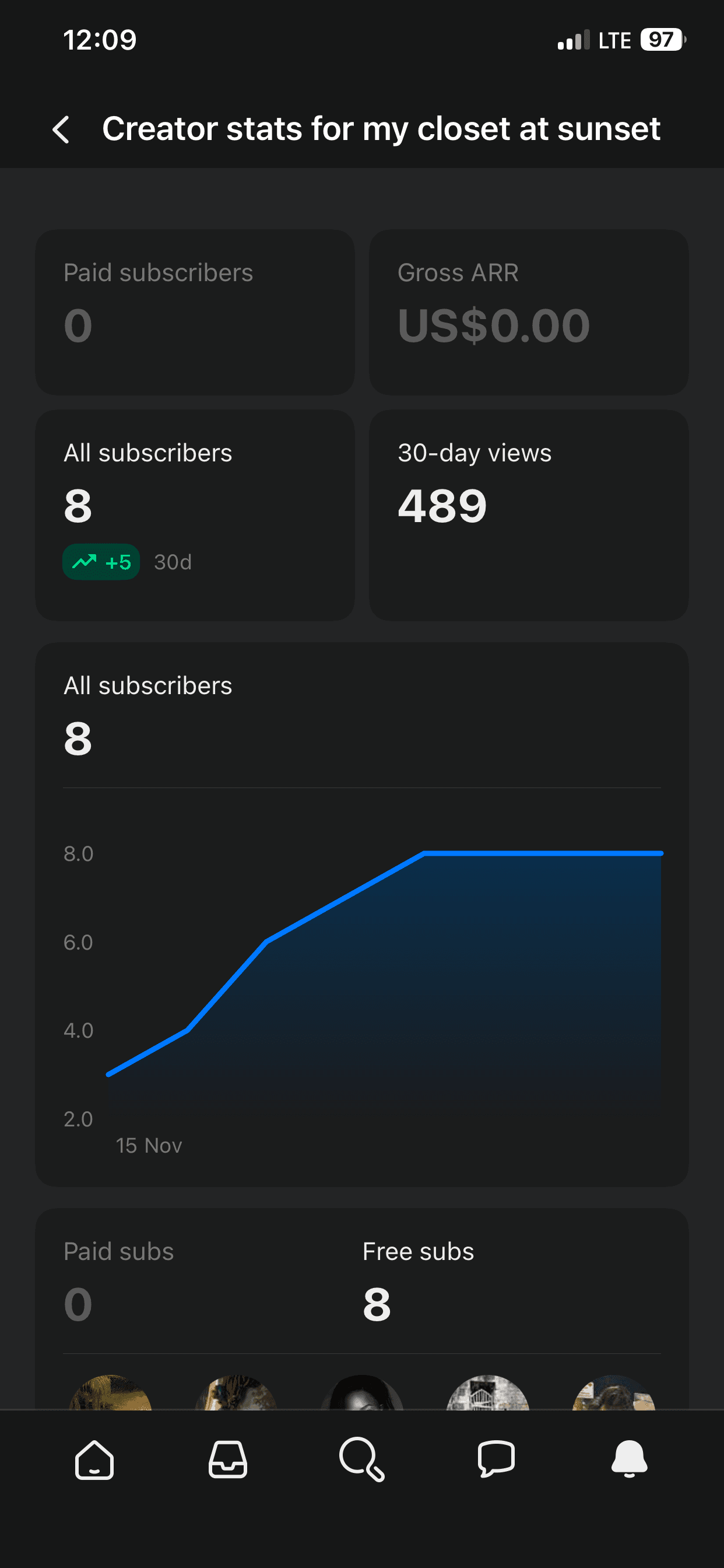Viewport: 724px width, 1568px height.
Task: Navigate back using the back chevron
Action: 61,129
